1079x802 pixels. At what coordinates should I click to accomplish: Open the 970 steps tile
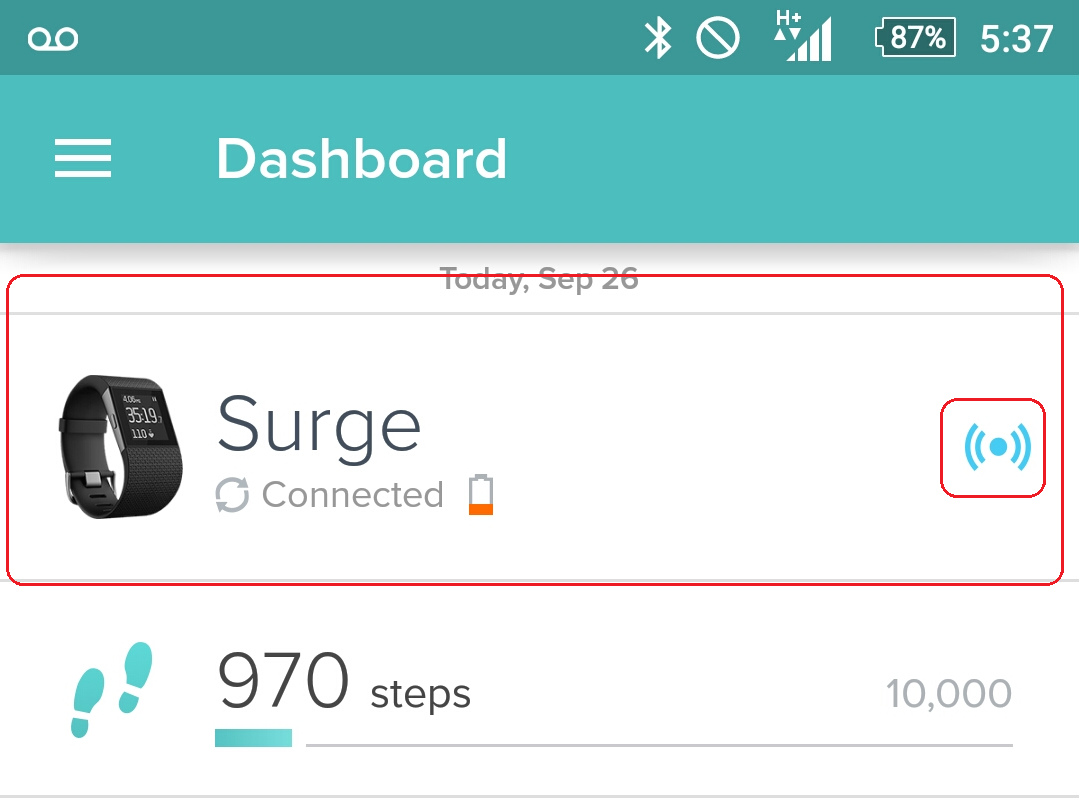(540, 692)
